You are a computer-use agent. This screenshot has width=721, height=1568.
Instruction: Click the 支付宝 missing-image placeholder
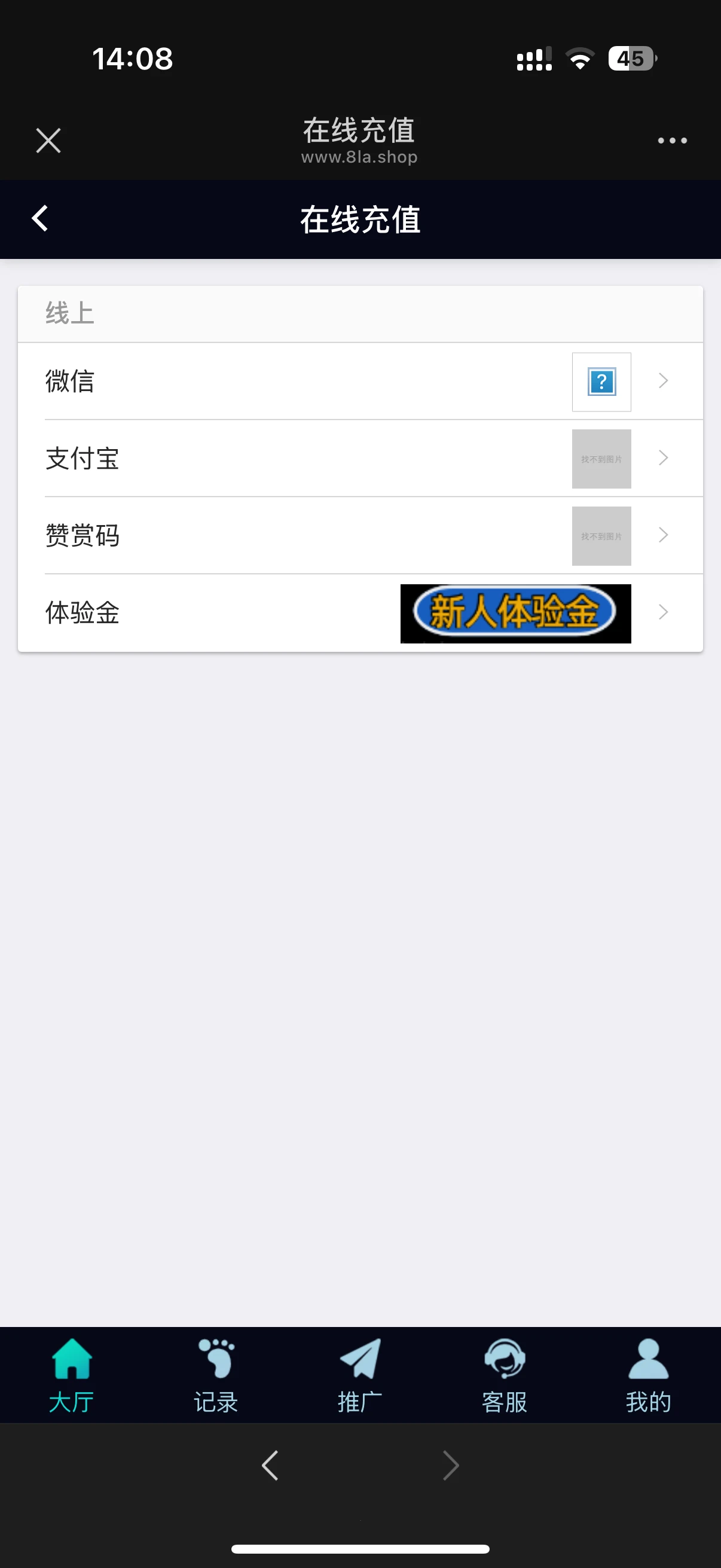click(x=601, y=458)
